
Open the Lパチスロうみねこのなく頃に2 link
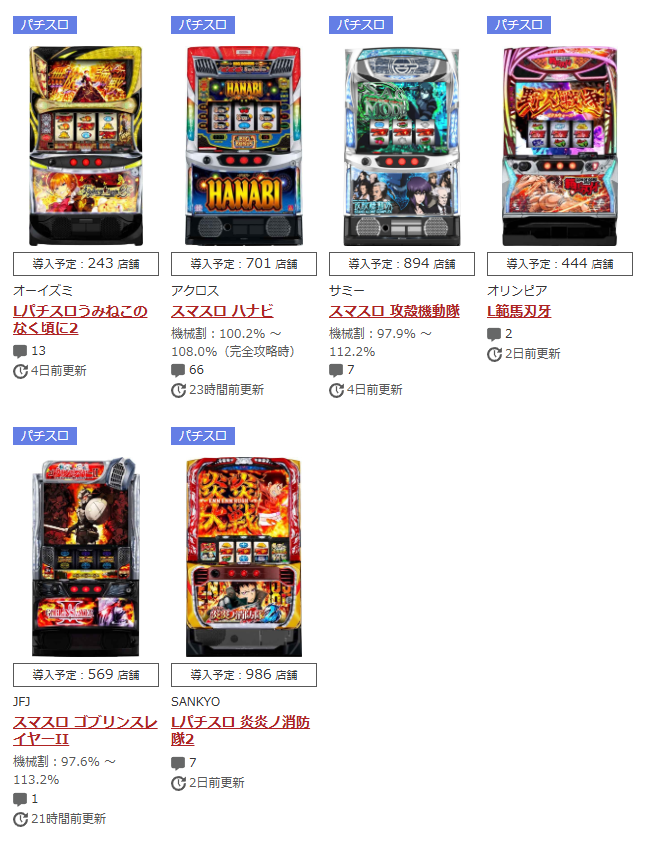(x=79, y=319)
